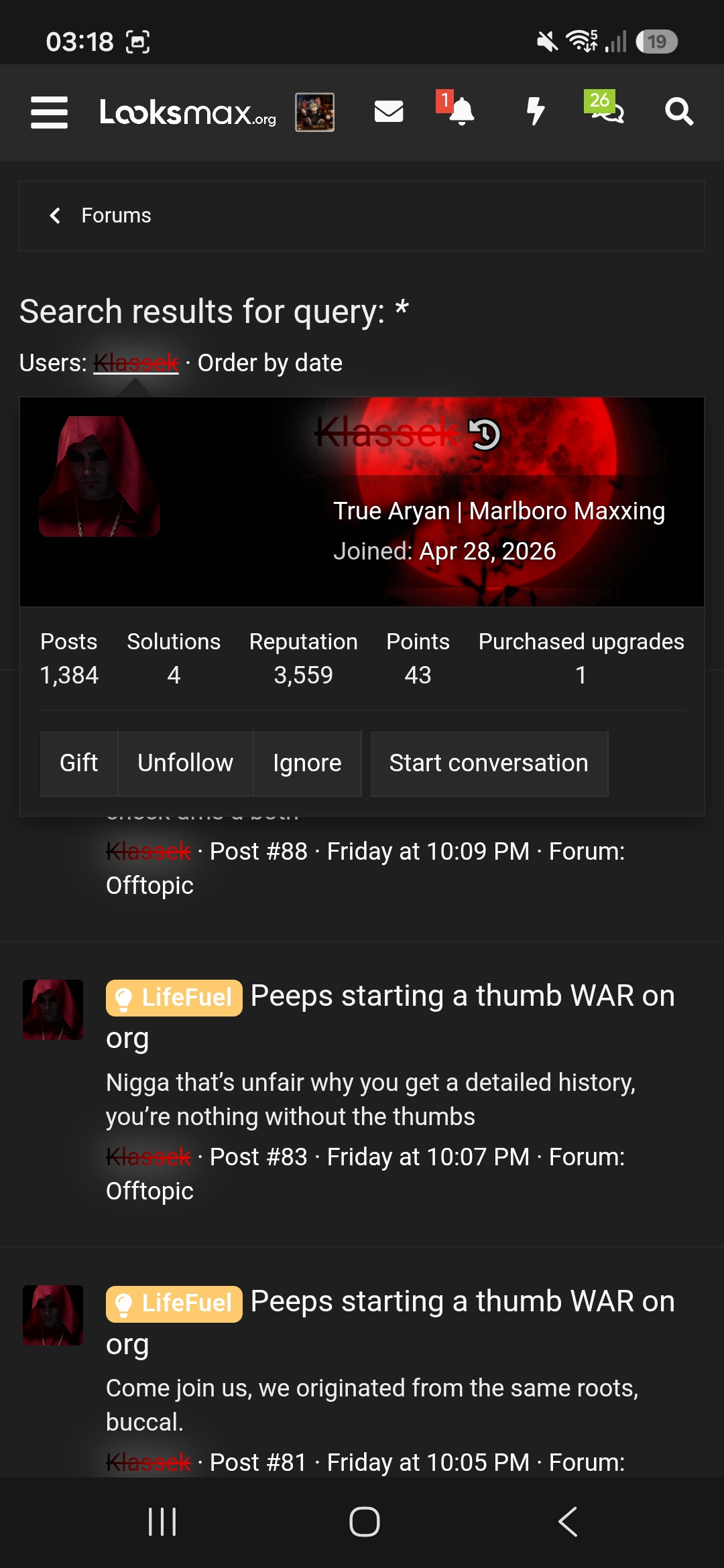Open the What's new lightning icon
This screenshot has width=724, height=1568.
click(x=535, y=112)
